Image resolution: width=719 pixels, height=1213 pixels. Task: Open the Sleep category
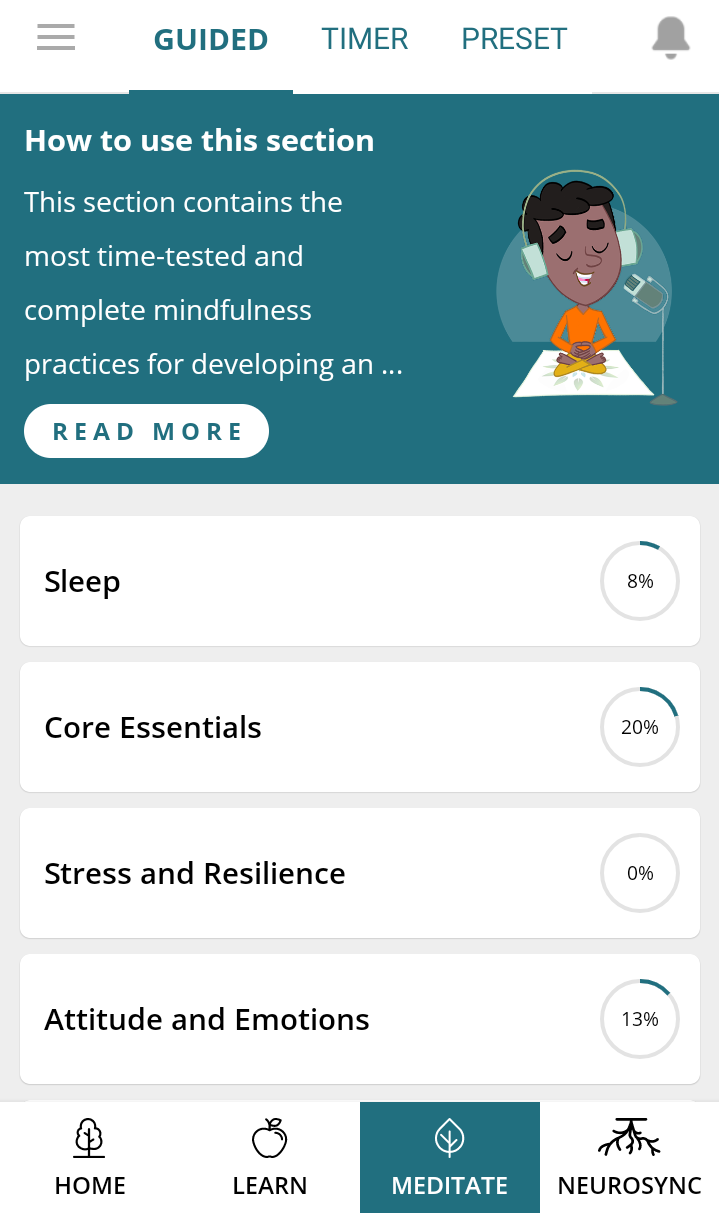click(x=360, y=581)
